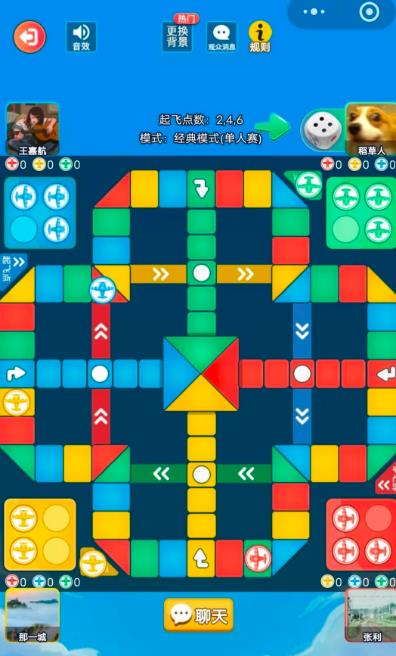Viewport: 396px width, 656px height.
Task: Exit the game with the red exit button
Action: tap(30, 37)
